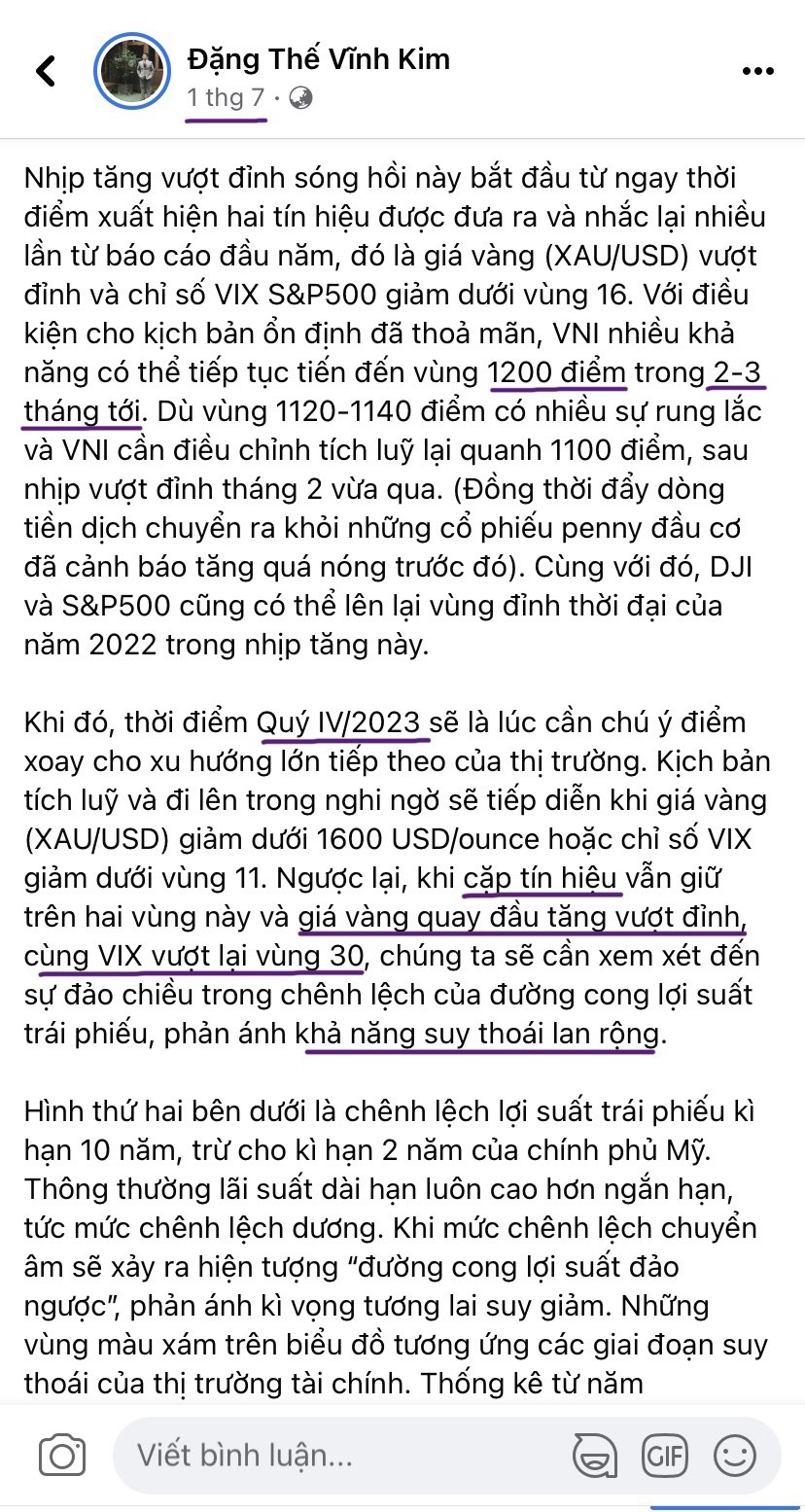
Task: Open the three-dot post options menu
Action: pos(757,71)
